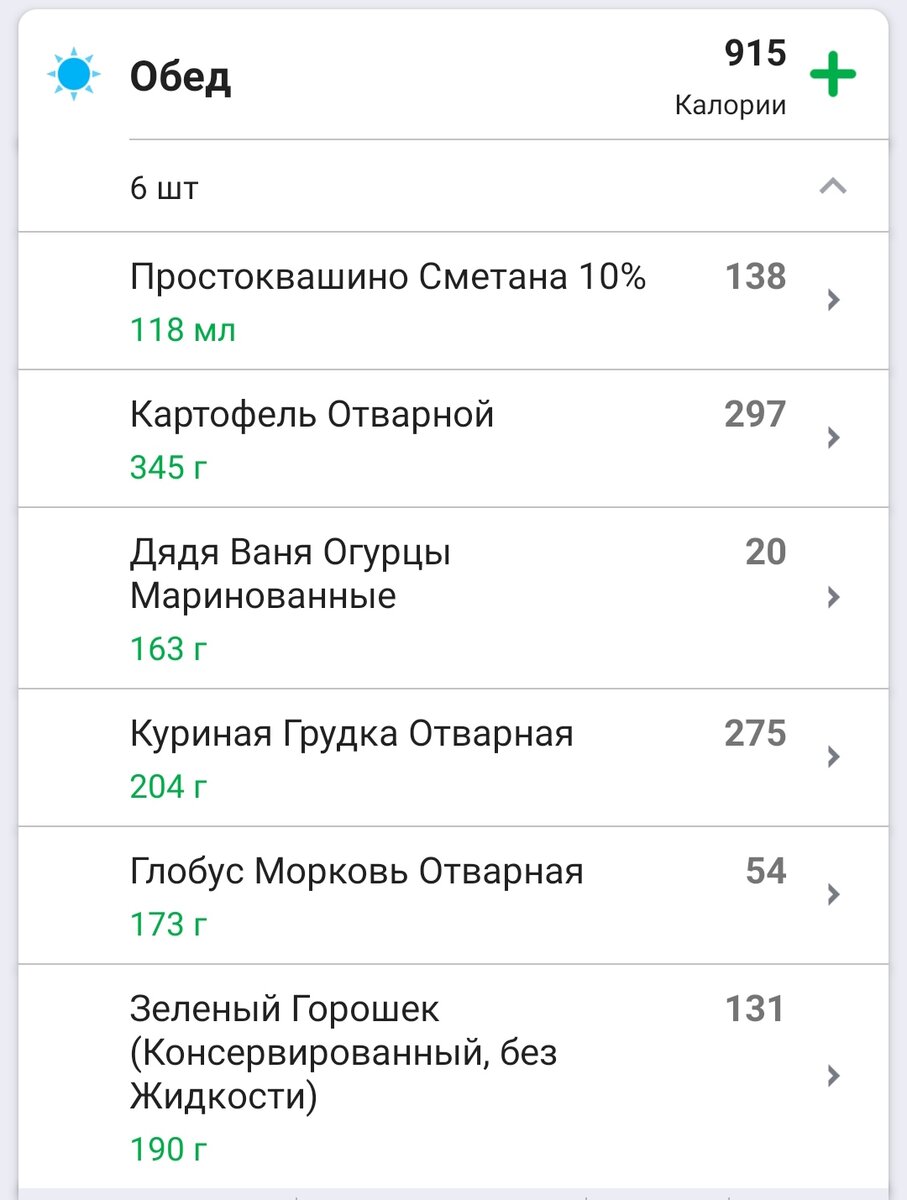Screen dimensions: 907x1200
Task: Click the 915 Калории total
Action: [753, 75]
